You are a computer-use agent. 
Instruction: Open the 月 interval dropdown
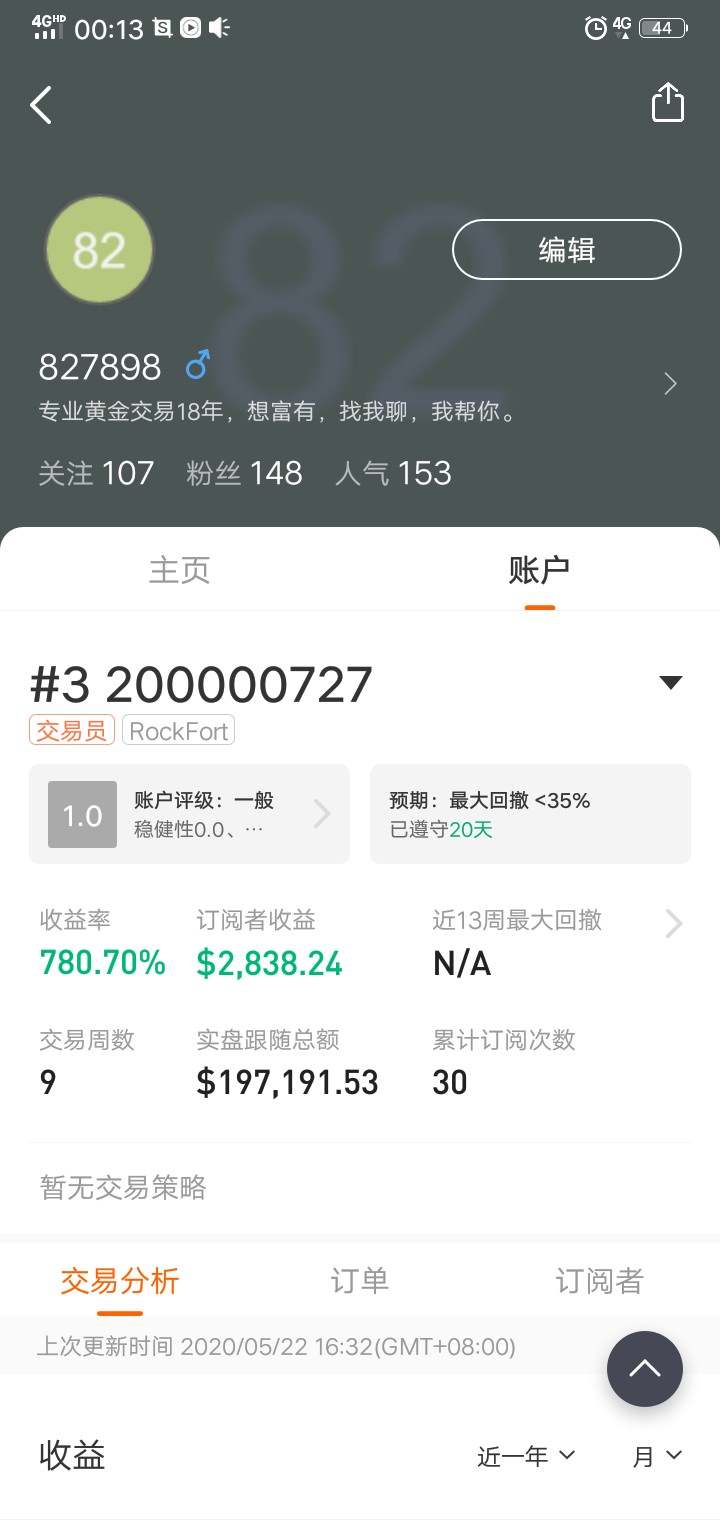[657, 1456]
